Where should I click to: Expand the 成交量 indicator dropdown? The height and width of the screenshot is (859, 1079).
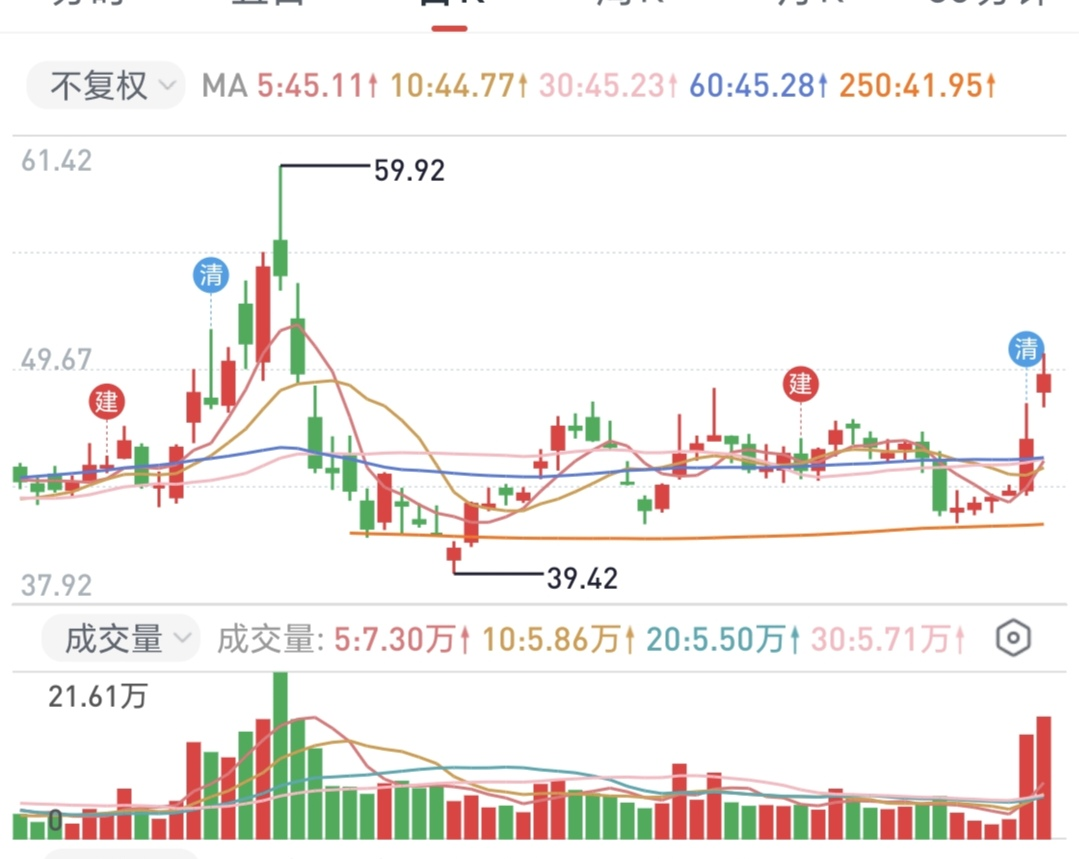coord(120,638)
